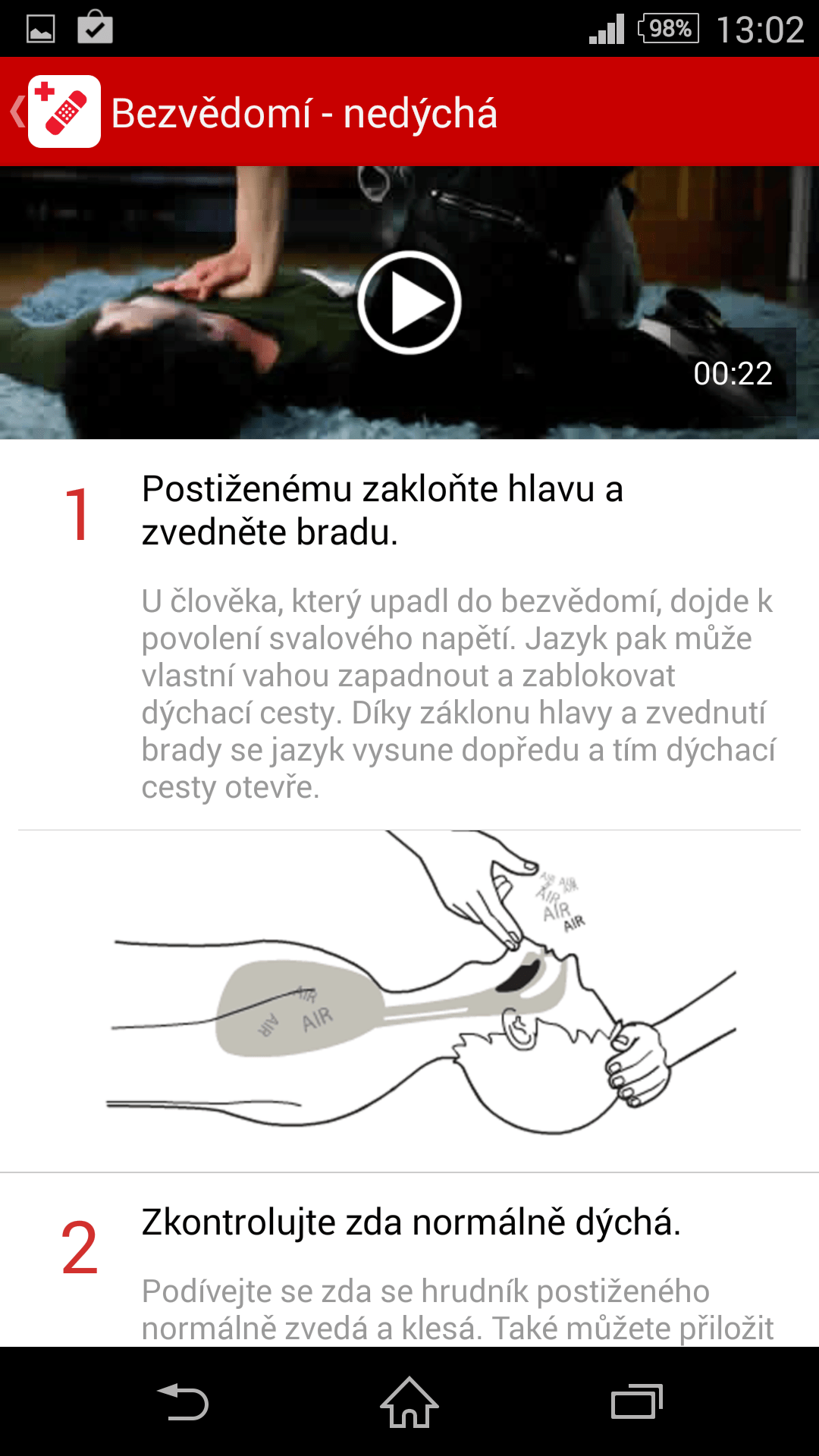Tap the system back button
The width and height of the screenshot is (819, 1456).
(182, 1401)
